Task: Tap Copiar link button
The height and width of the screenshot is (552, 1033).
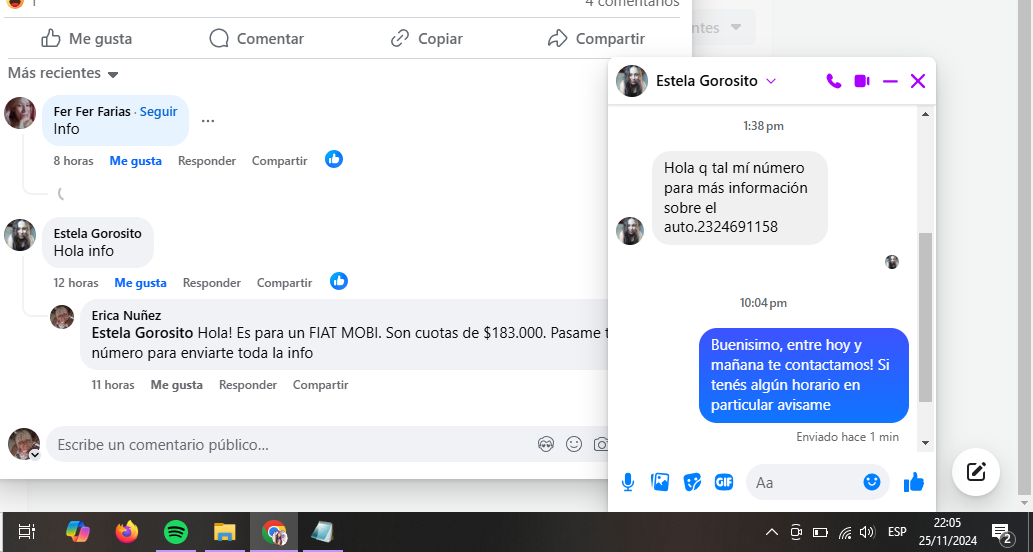Action: pyautogui.click(x=426, y=39)
